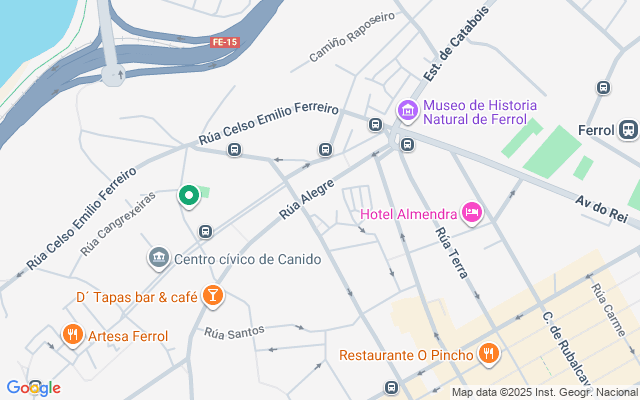Tap the Centro cívico de Canido marker

[x=159, y=259]
